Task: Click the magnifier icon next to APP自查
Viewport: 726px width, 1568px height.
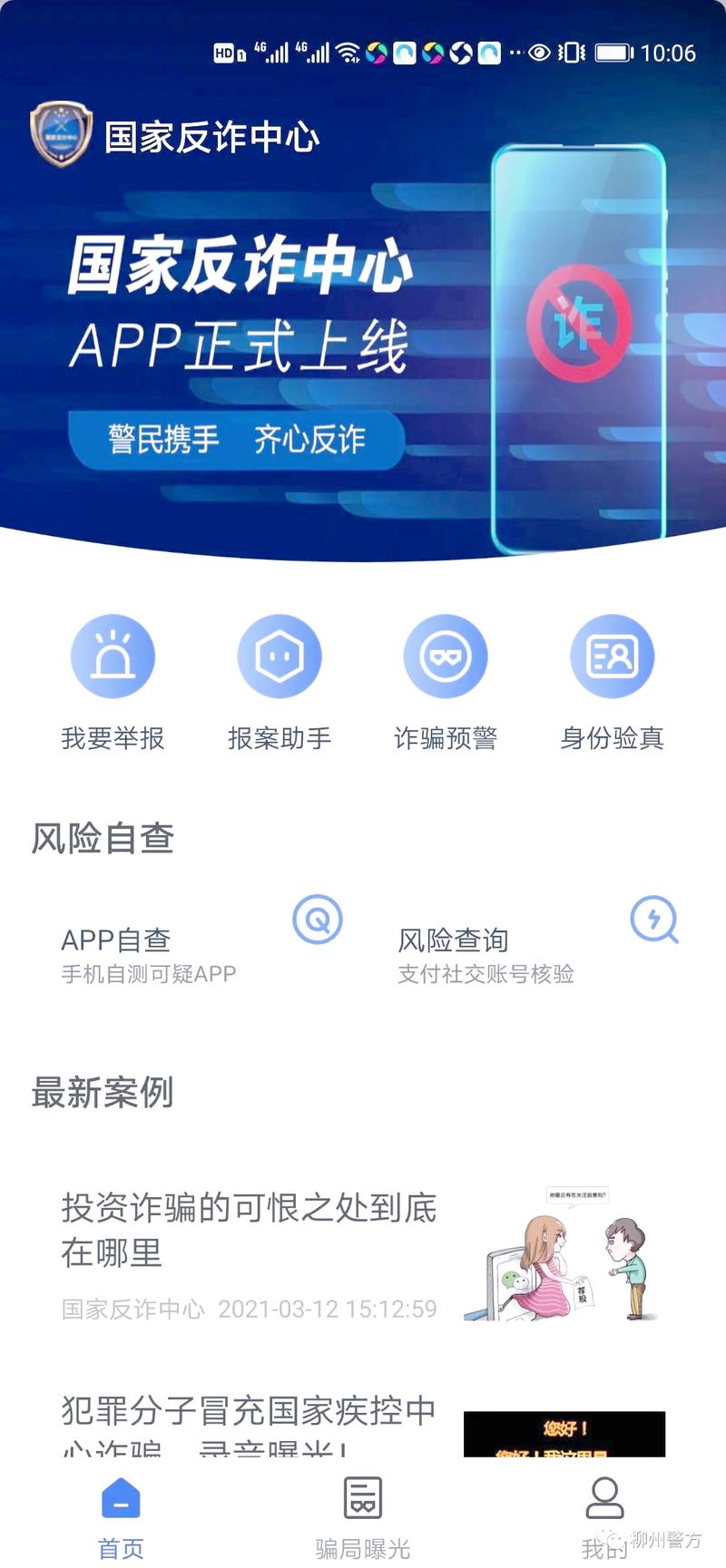Action: coord(317,920)
